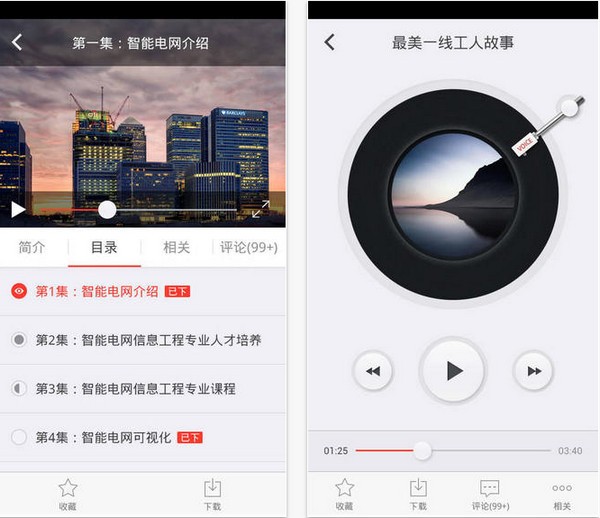Go back from 最美一线工人故事 audio page
The width and height of the screenshot is (600, 518).
coord(330,42)
